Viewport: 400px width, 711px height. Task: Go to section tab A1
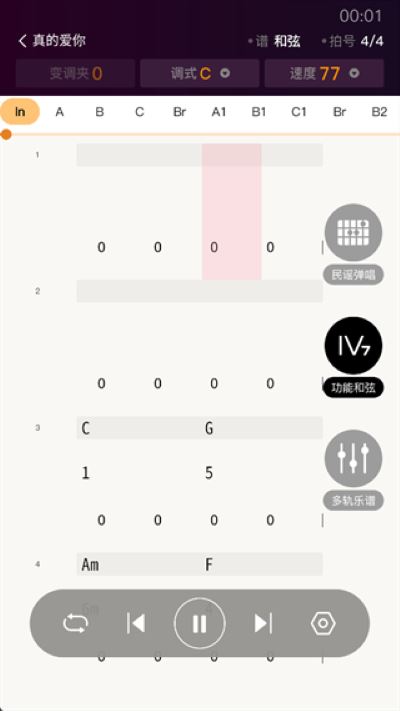219,112
